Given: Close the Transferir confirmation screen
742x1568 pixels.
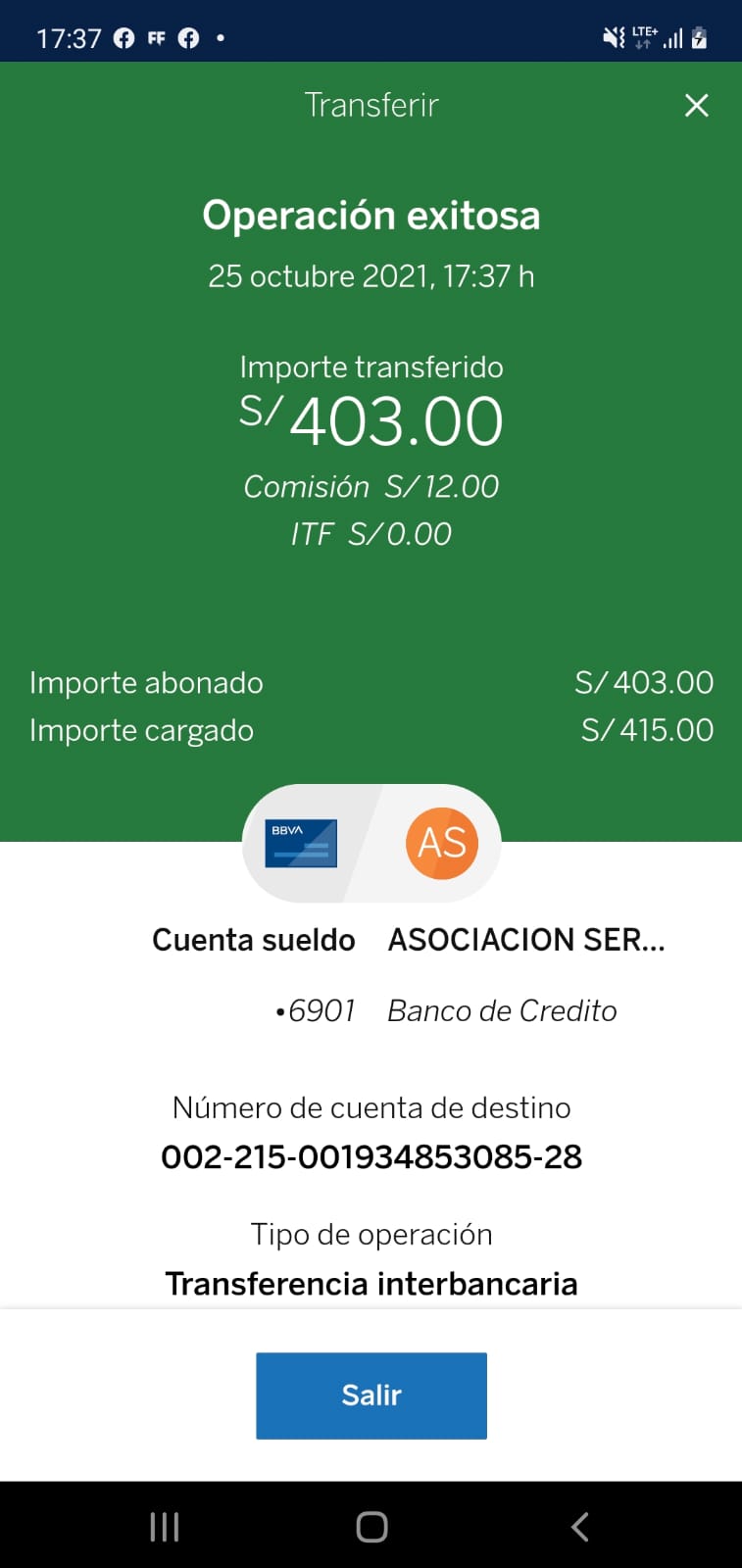Looking at the screenshot, I should click(x=696, y=106).
